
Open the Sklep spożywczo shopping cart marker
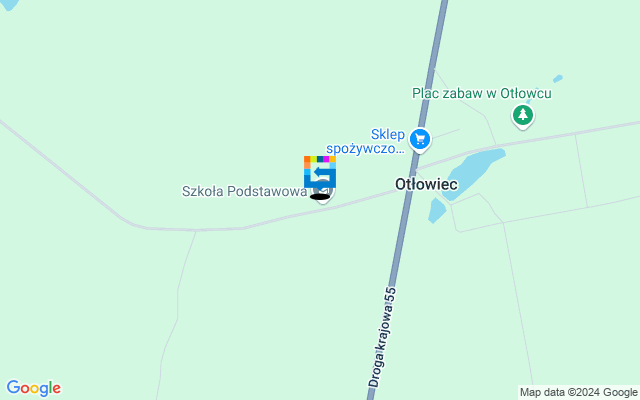pos(421,140)
